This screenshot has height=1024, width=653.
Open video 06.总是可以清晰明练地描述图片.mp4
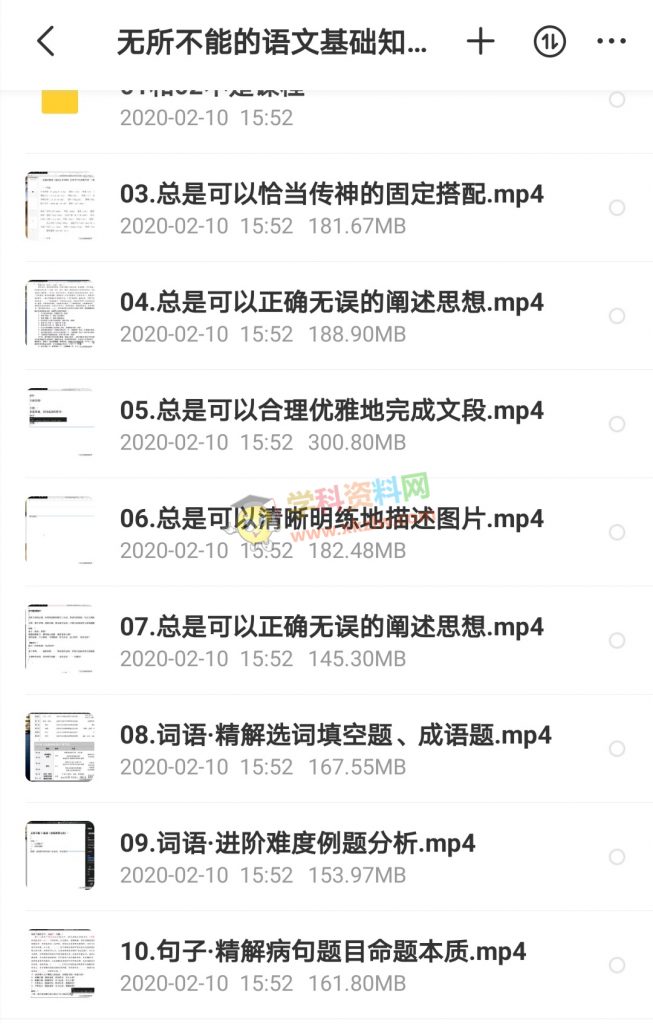331,518
